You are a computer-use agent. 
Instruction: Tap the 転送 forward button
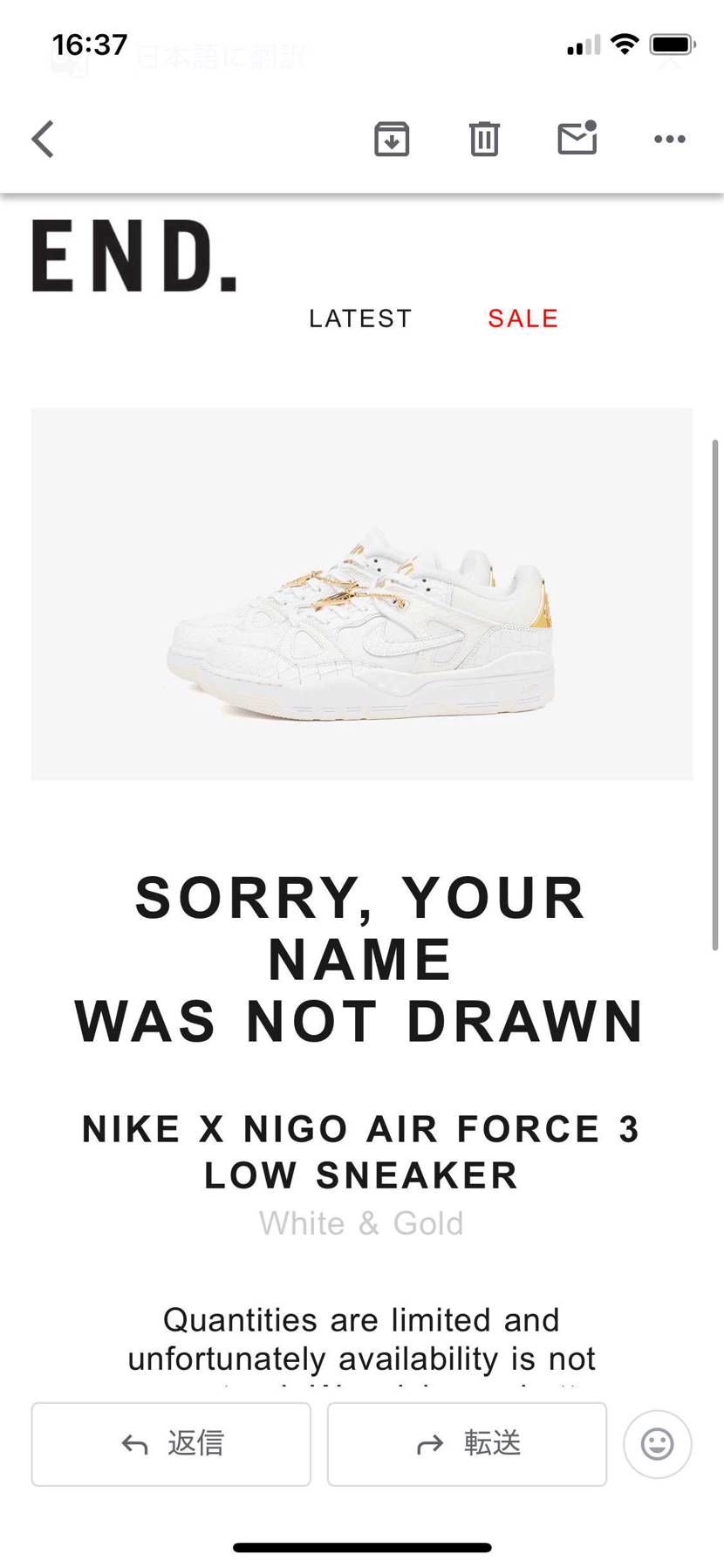(x=467, y=1444)
